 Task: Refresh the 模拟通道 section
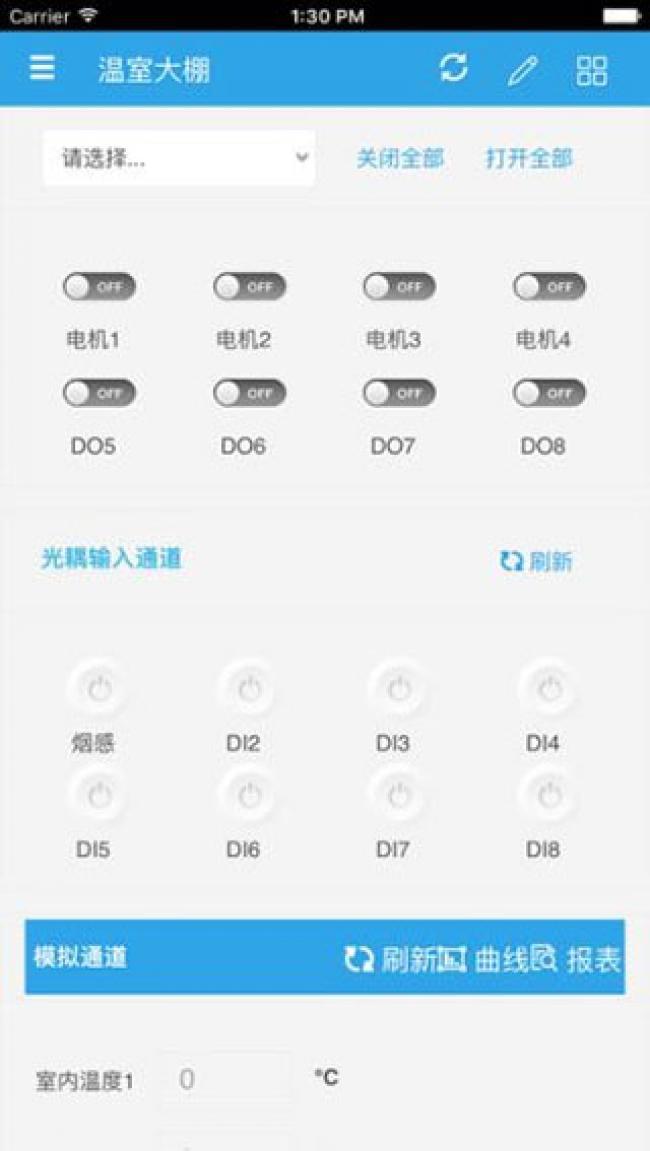pyautogui.click(x=390, y=959)
